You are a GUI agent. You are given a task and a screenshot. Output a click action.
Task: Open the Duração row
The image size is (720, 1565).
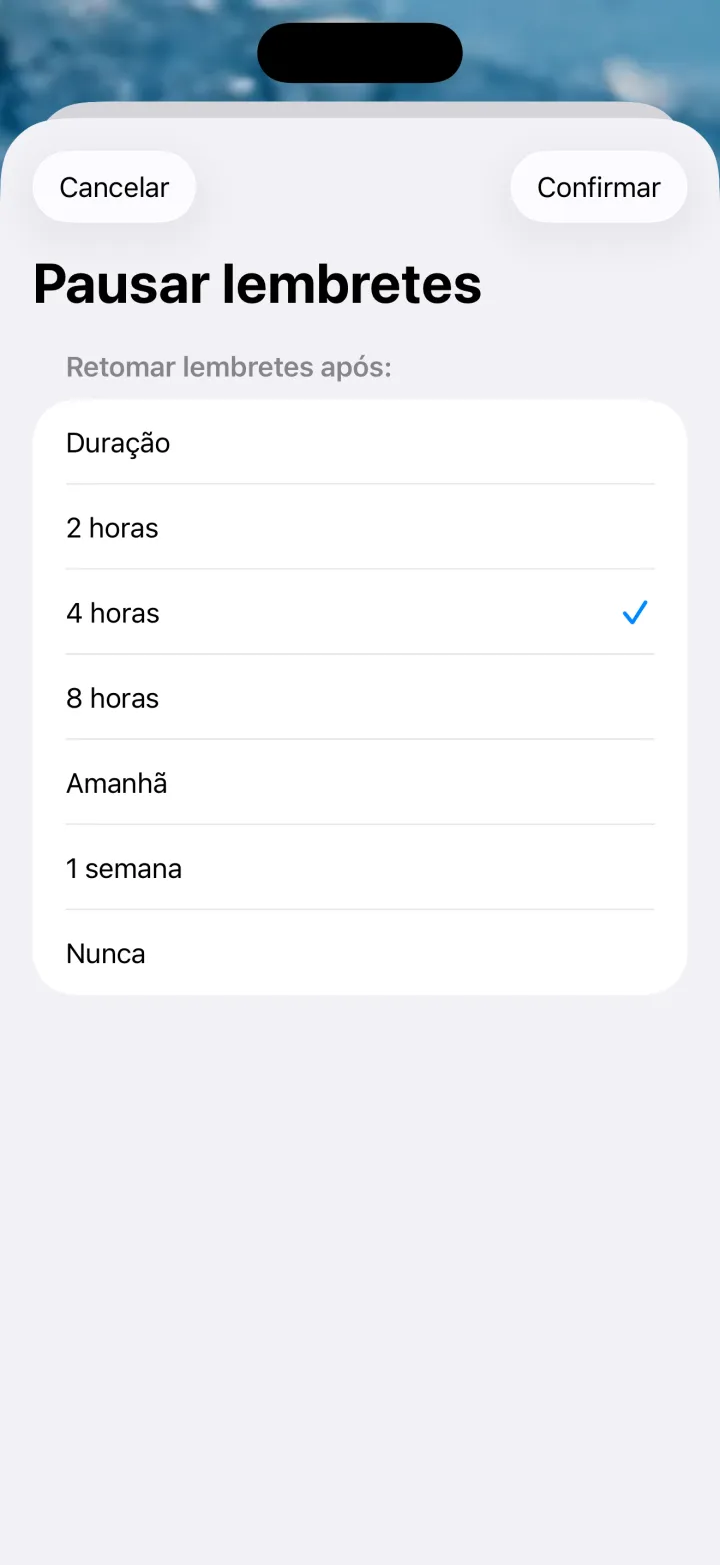pos(360,442)
